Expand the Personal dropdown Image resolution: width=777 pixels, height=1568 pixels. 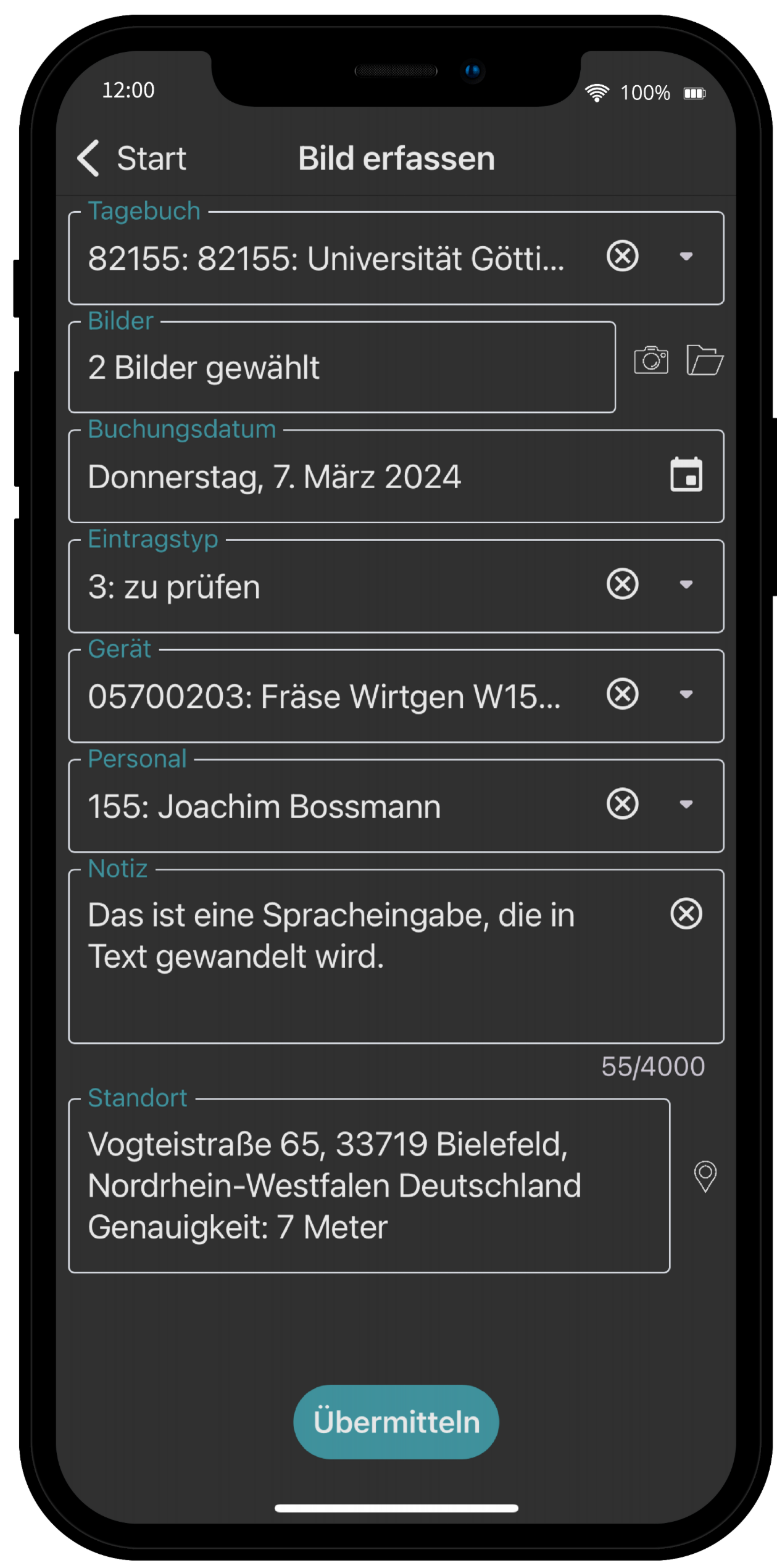(x=686, y=804)
